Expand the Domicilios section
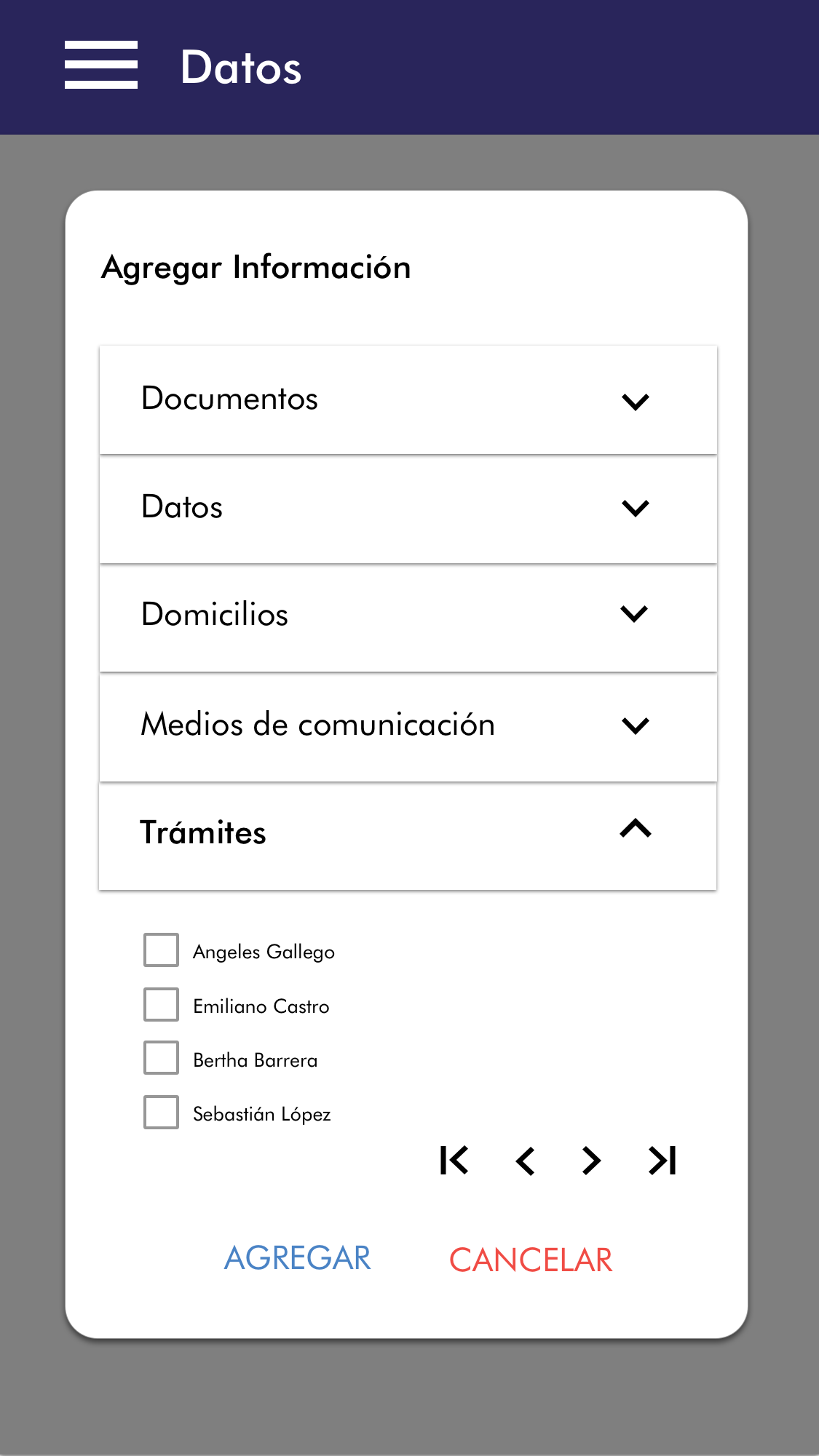The height and width of the screenshot is (1456, 819). tap(408, 616)
